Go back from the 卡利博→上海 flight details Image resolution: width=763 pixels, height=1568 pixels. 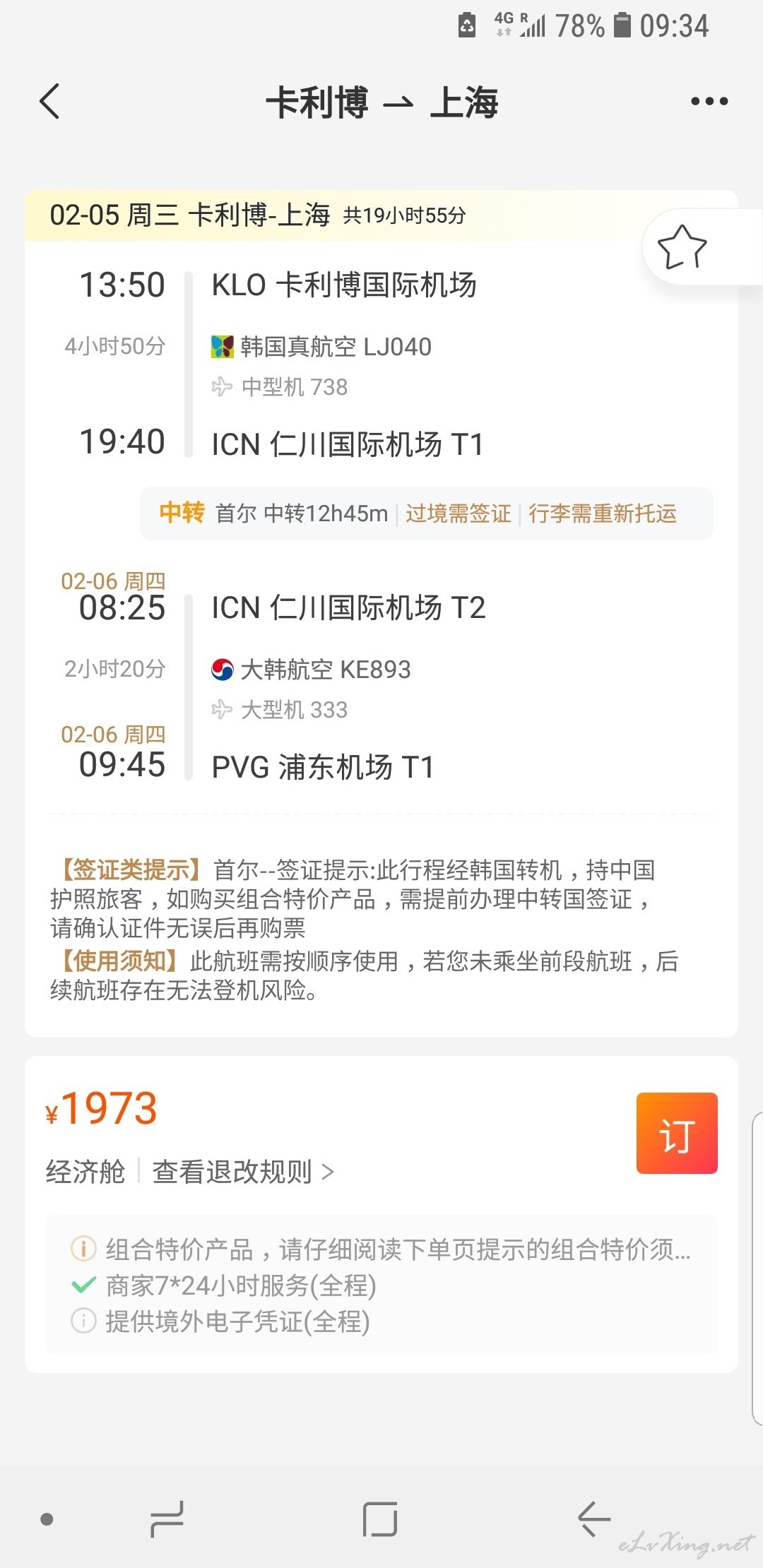pyautogui.click(x=49, y=102)
